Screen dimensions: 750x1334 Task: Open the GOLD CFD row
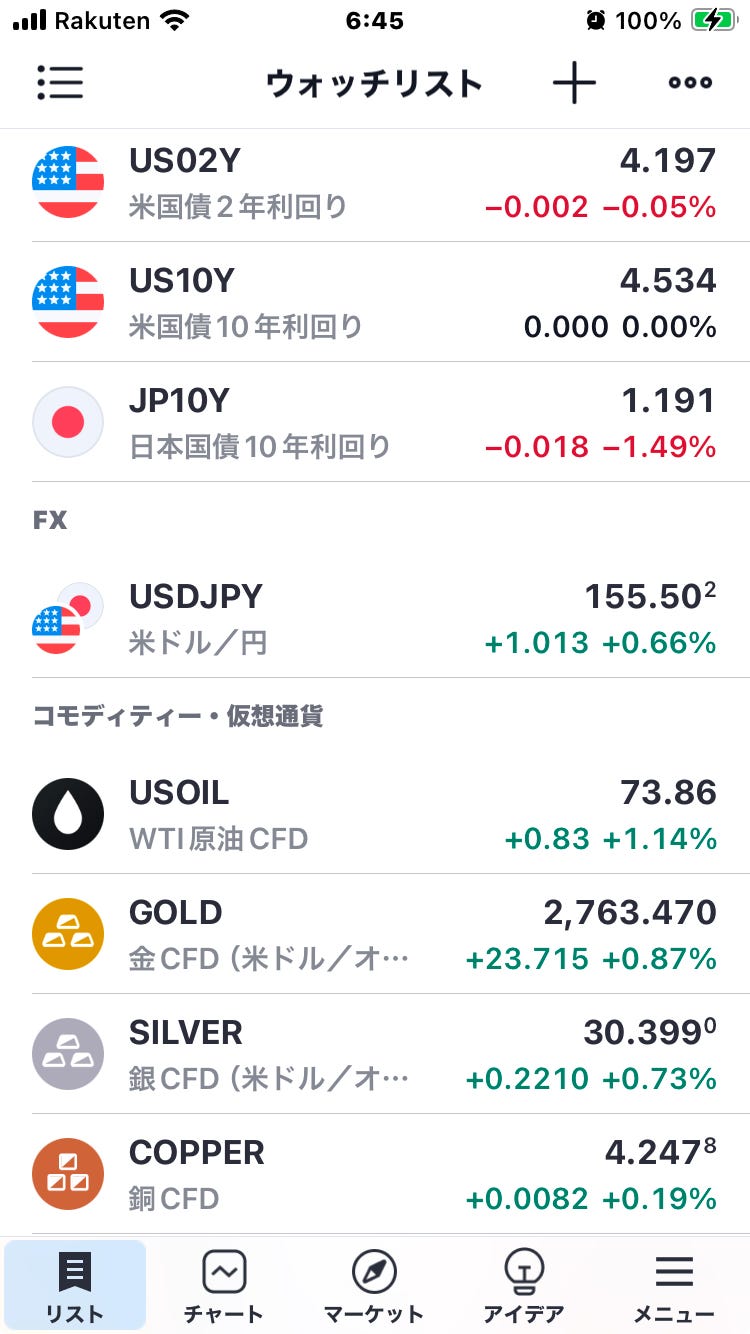(x=375, y=934)
